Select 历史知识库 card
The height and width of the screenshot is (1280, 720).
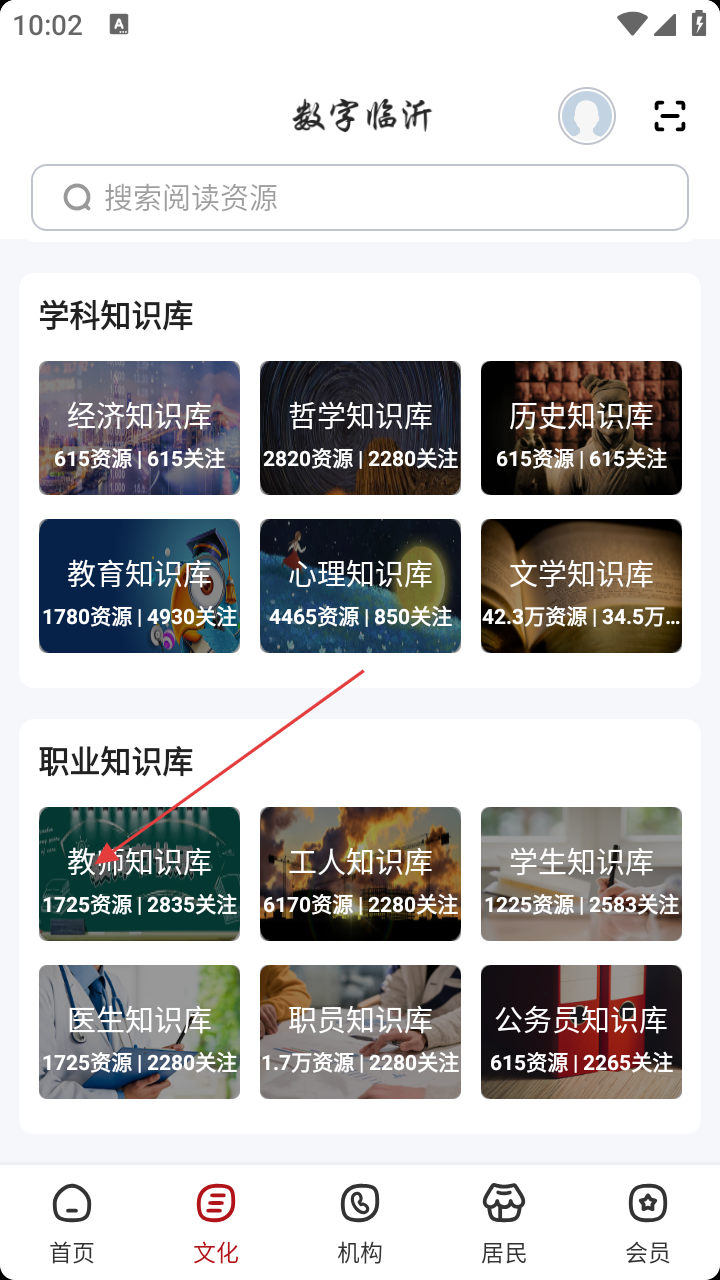point(581,428)
